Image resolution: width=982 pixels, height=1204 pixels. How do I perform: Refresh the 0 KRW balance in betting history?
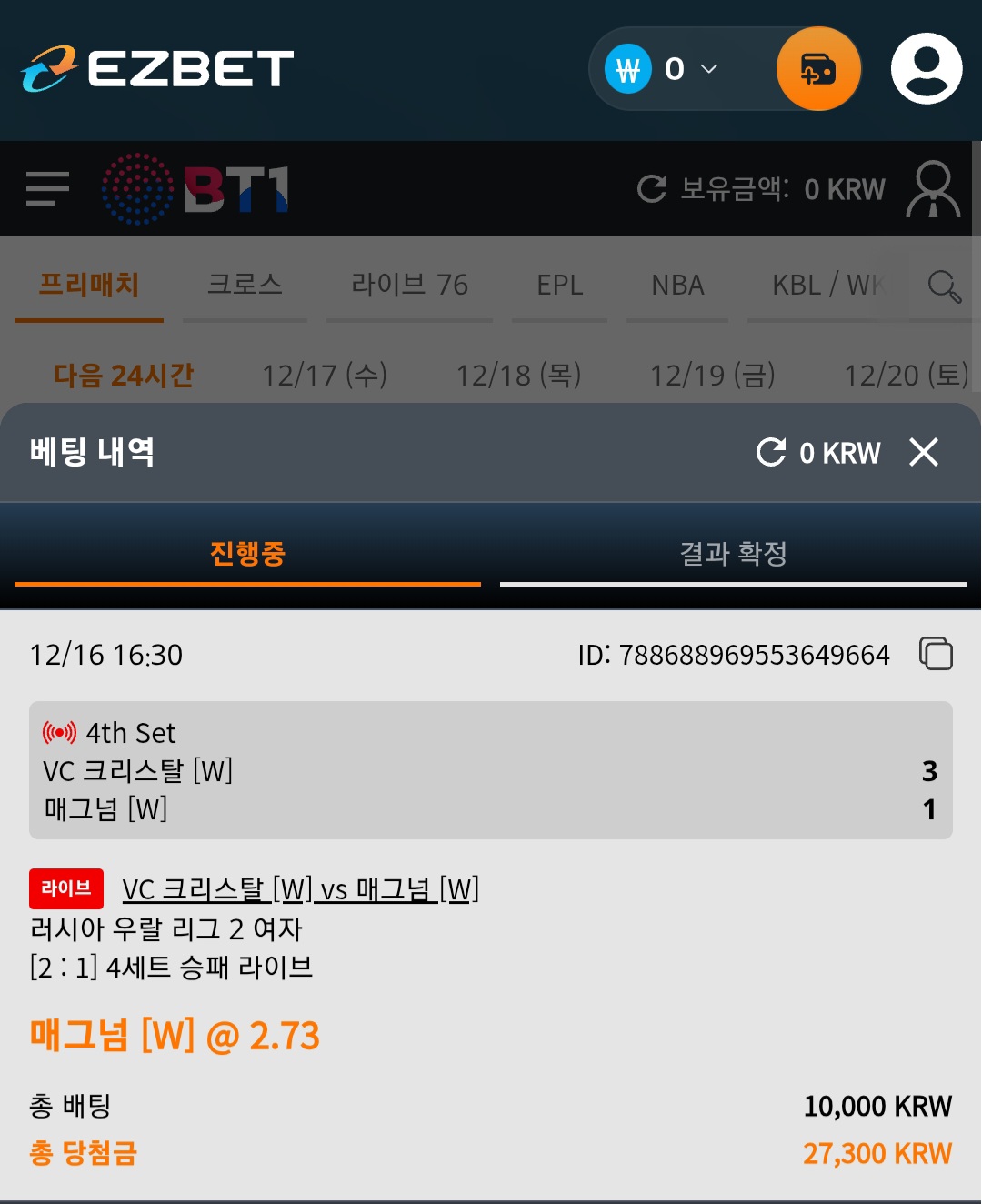click(x=771, y=452)
